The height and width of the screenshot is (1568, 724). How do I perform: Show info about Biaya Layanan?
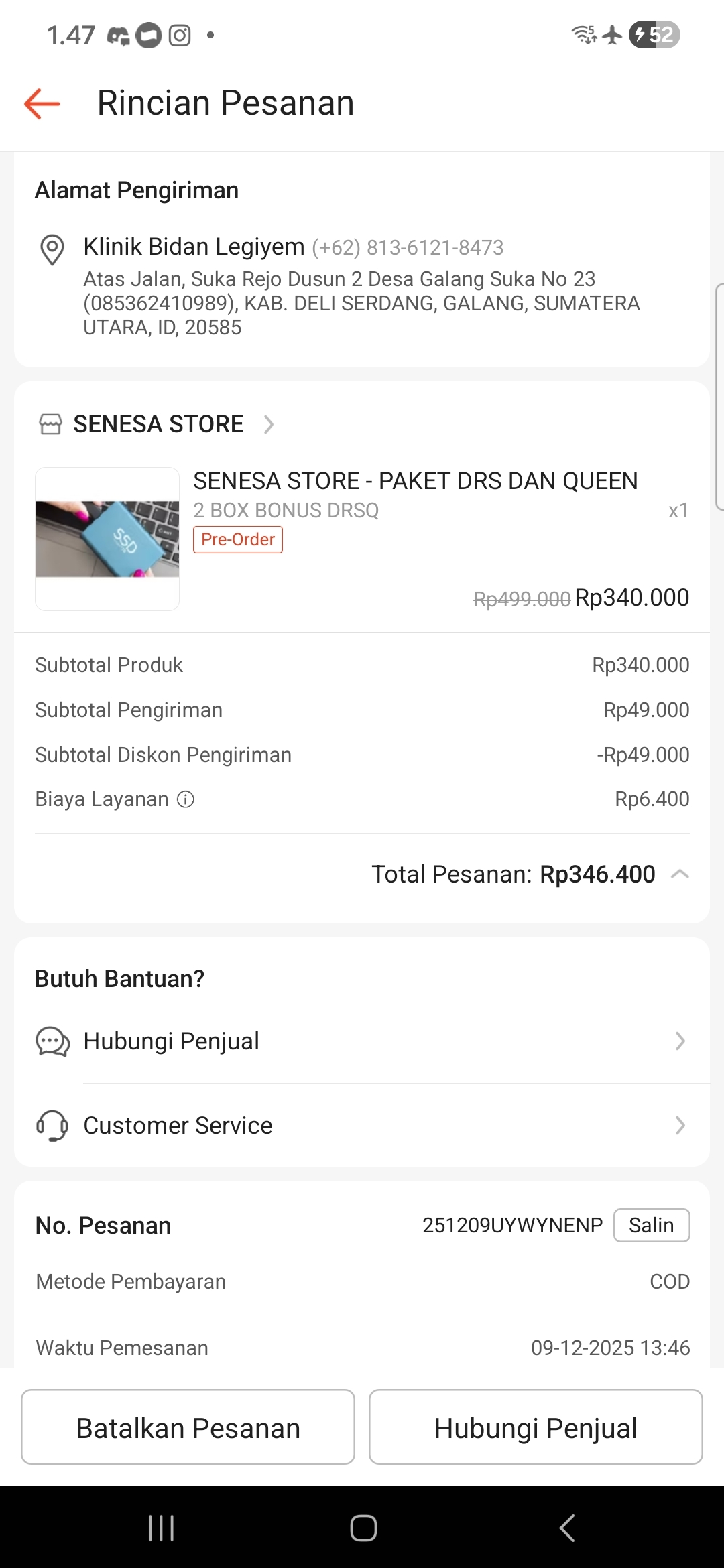pos(186,799)
